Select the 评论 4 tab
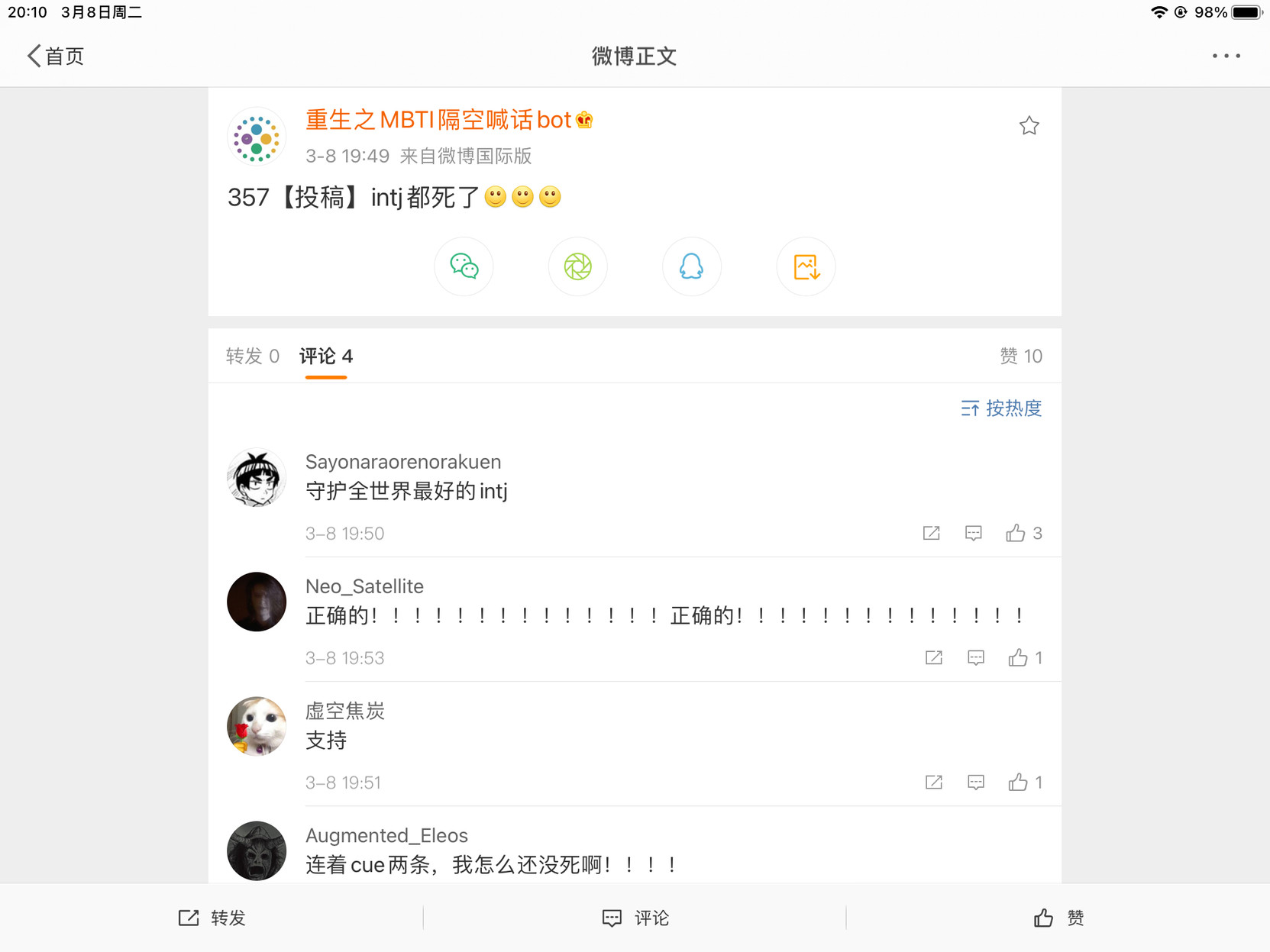1270x952 pixels. (326, 356)
